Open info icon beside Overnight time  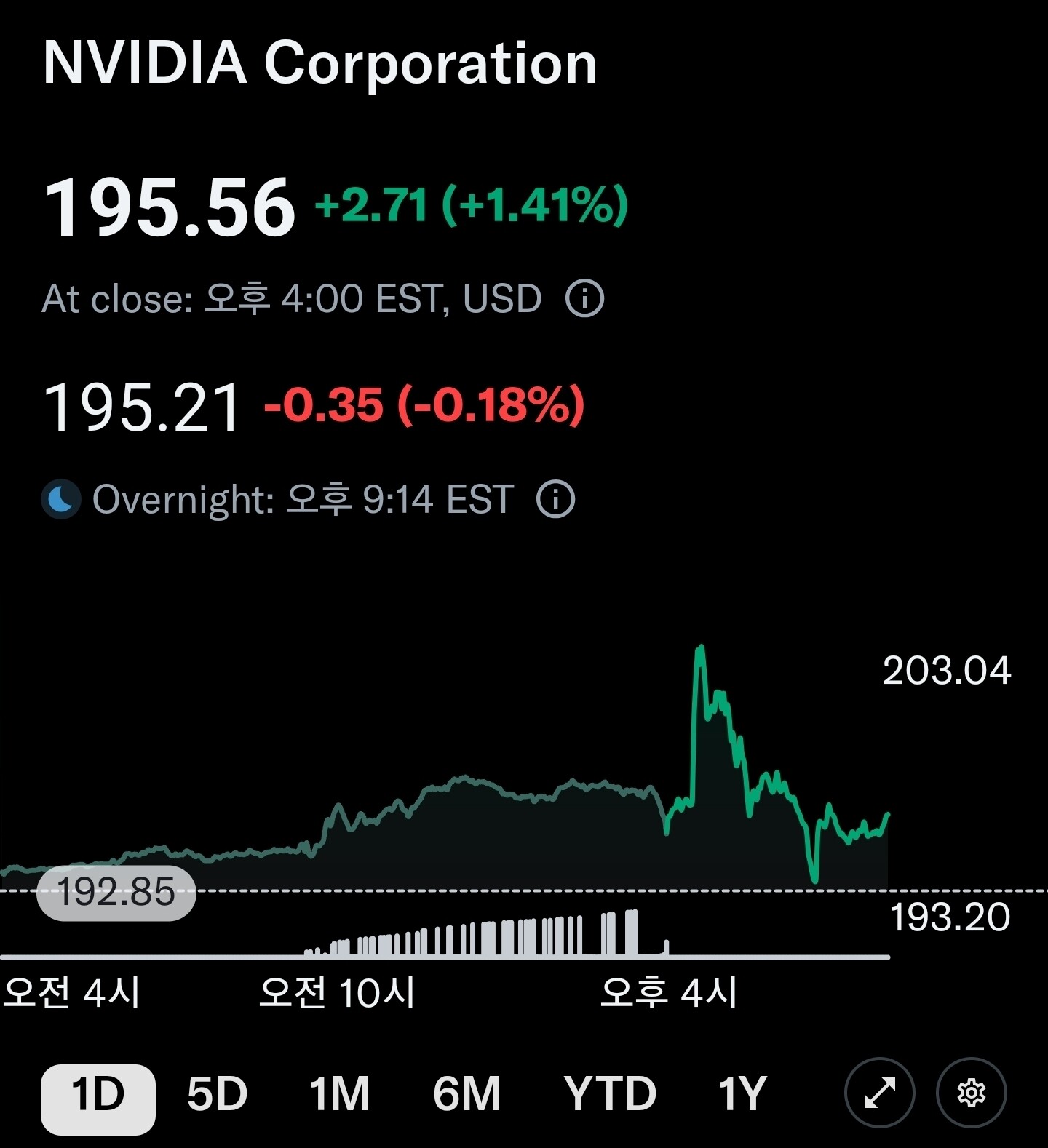click(x=556, y=499)
